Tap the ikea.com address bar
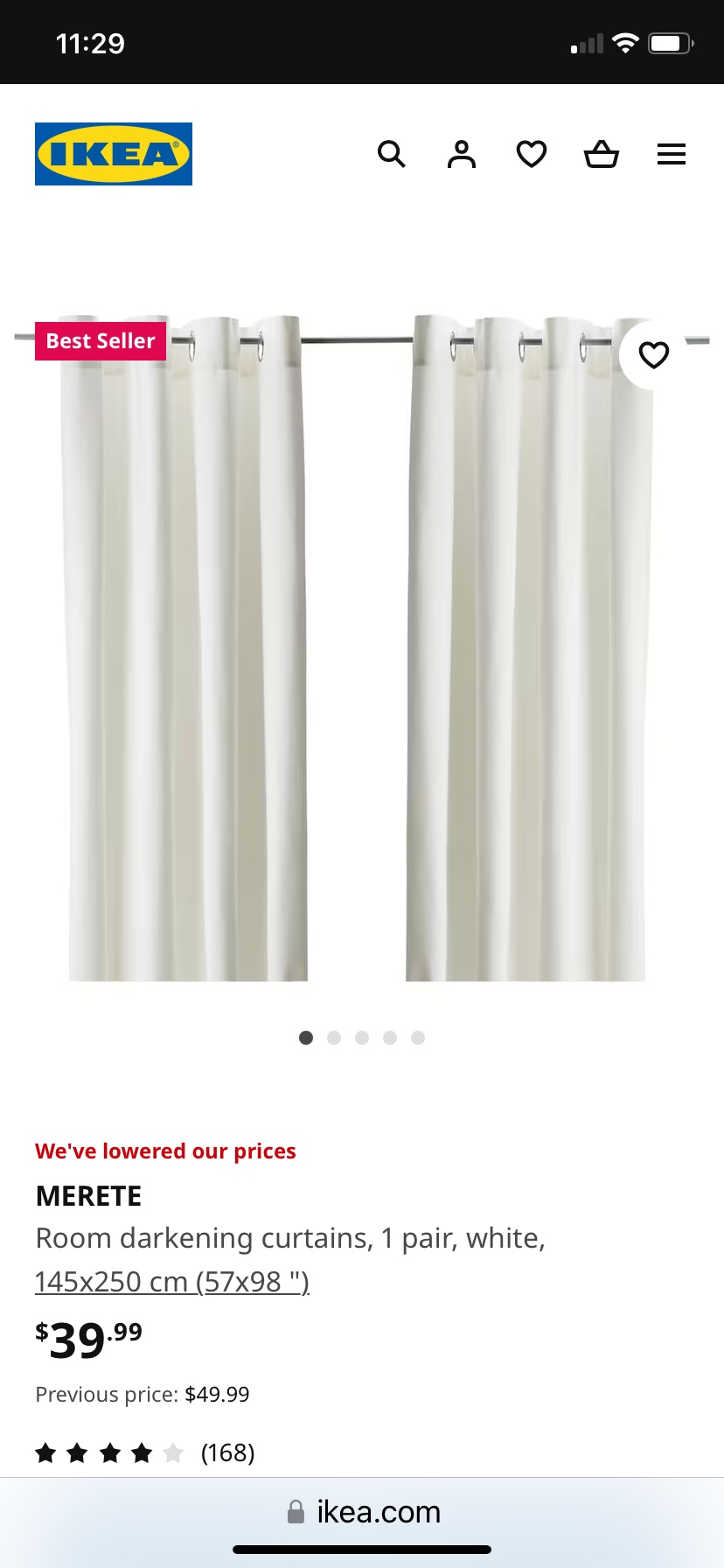The width and height of the screenshot is (724, 1568). (x=362, y=1512)
